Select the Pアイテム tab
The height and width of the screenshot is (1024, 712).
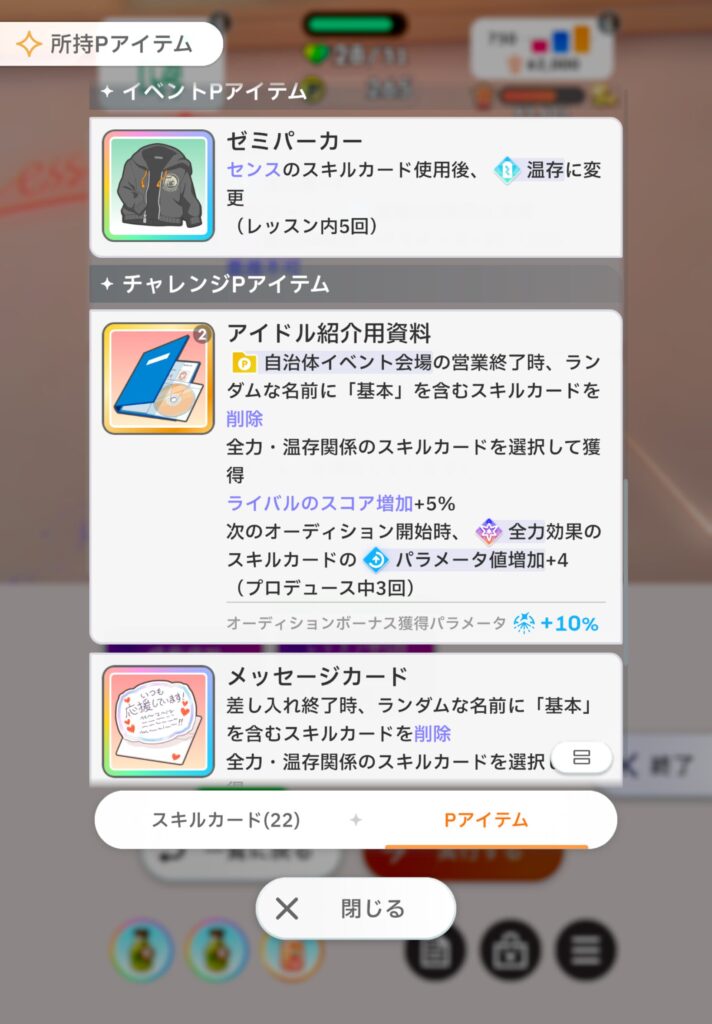pyautogui.click(x=486, y=821)
